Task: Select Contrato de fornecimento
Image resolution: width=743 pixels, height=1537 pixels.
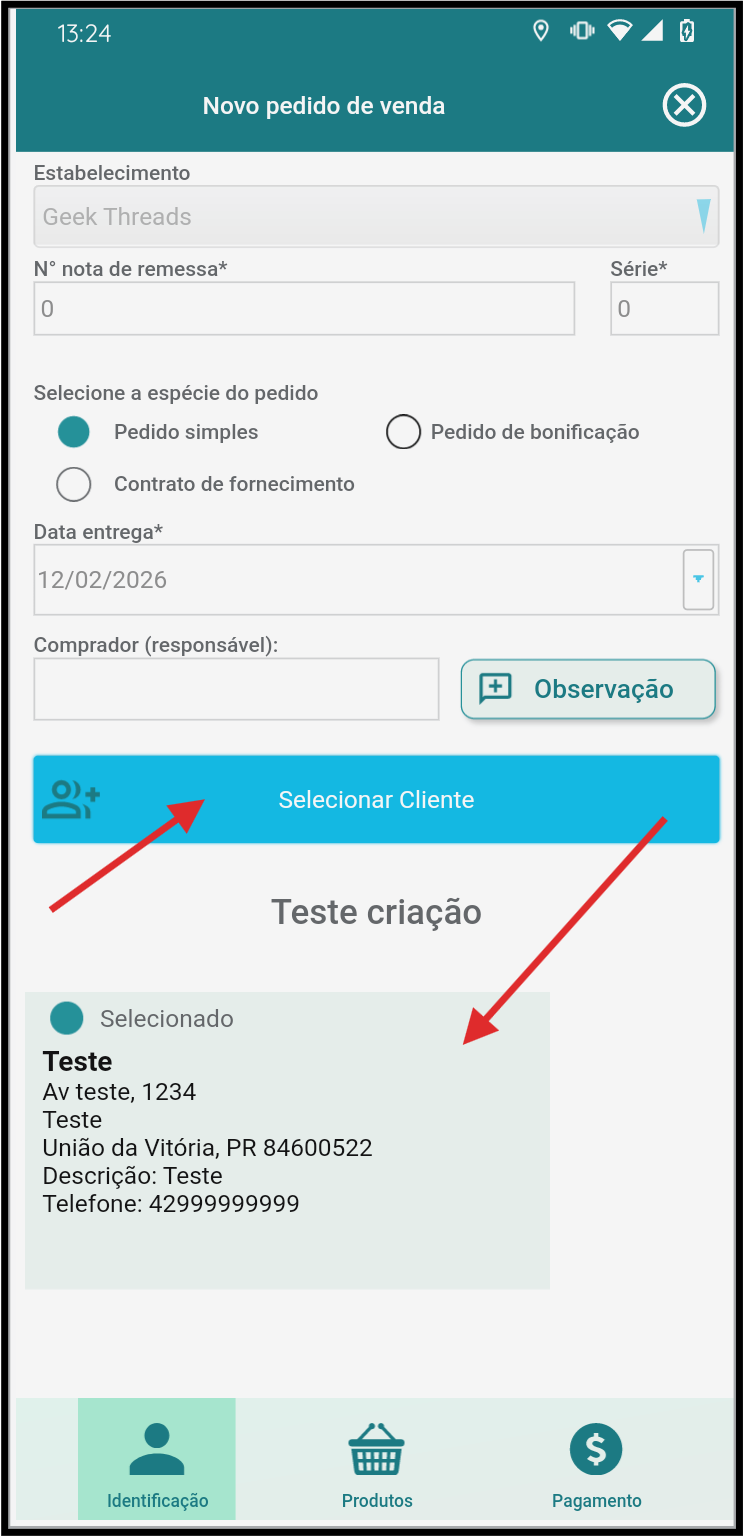Action: [74, 484]
